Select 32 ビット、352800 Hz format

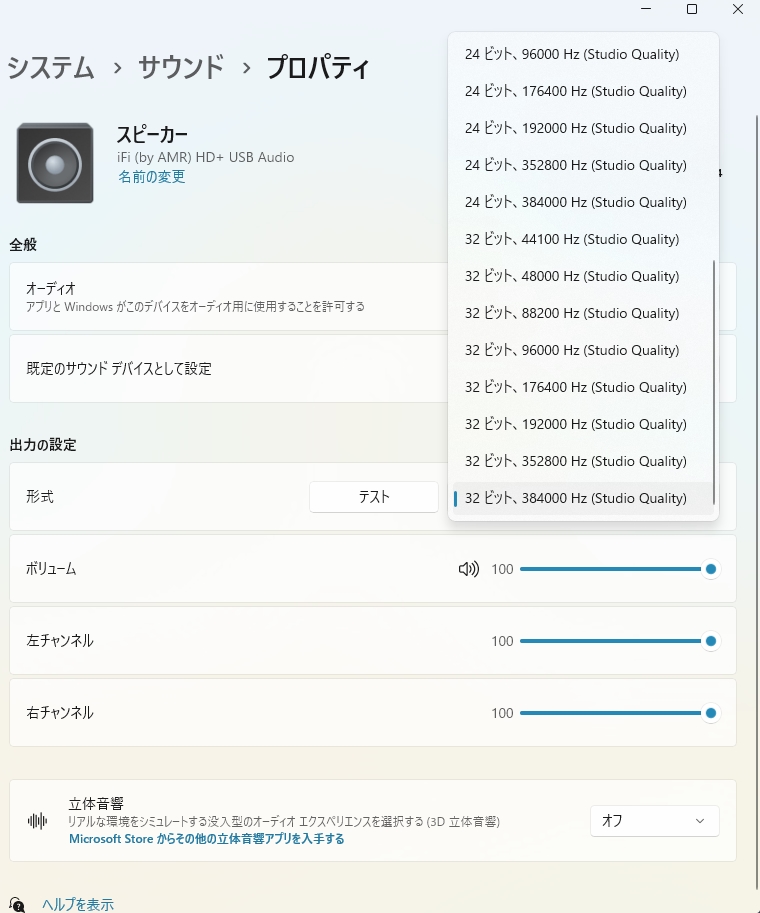576,461
